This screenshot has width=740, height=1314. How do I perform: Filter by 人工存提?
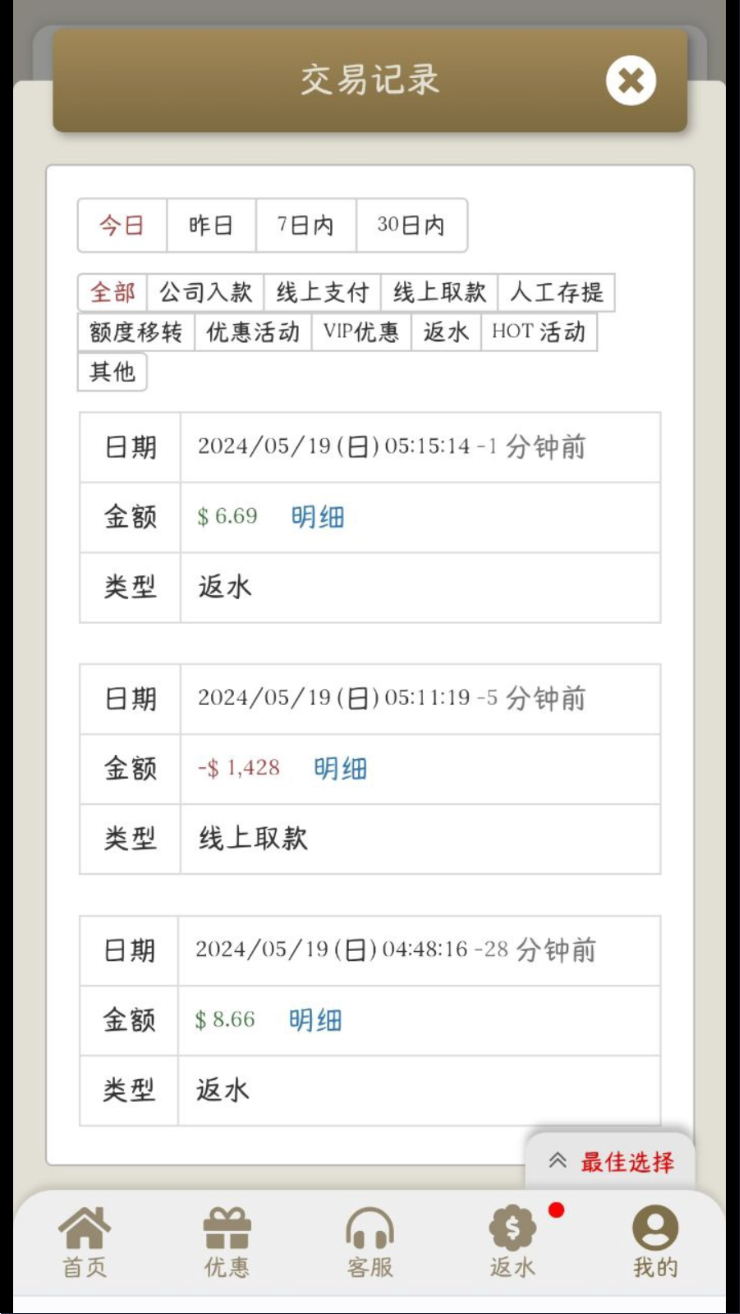(557, 292)
